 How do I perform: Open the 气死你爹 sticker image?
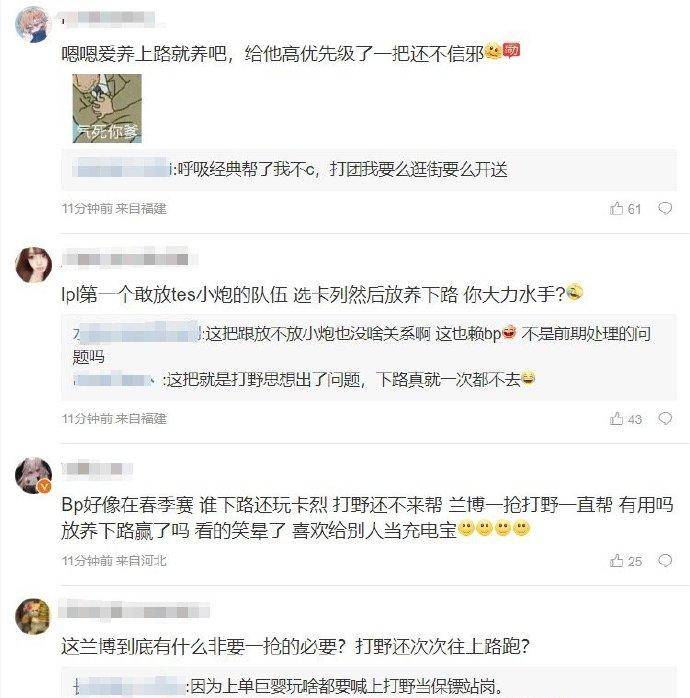[x=106, y=108]
